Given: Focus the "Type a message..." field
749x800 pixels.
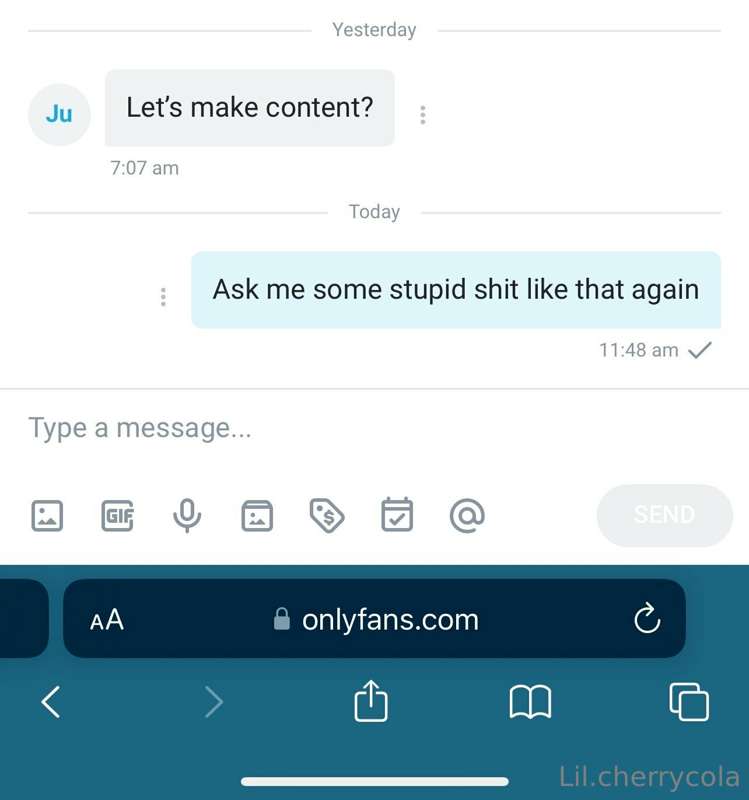Looking at the screenshot, I should 370,428.
